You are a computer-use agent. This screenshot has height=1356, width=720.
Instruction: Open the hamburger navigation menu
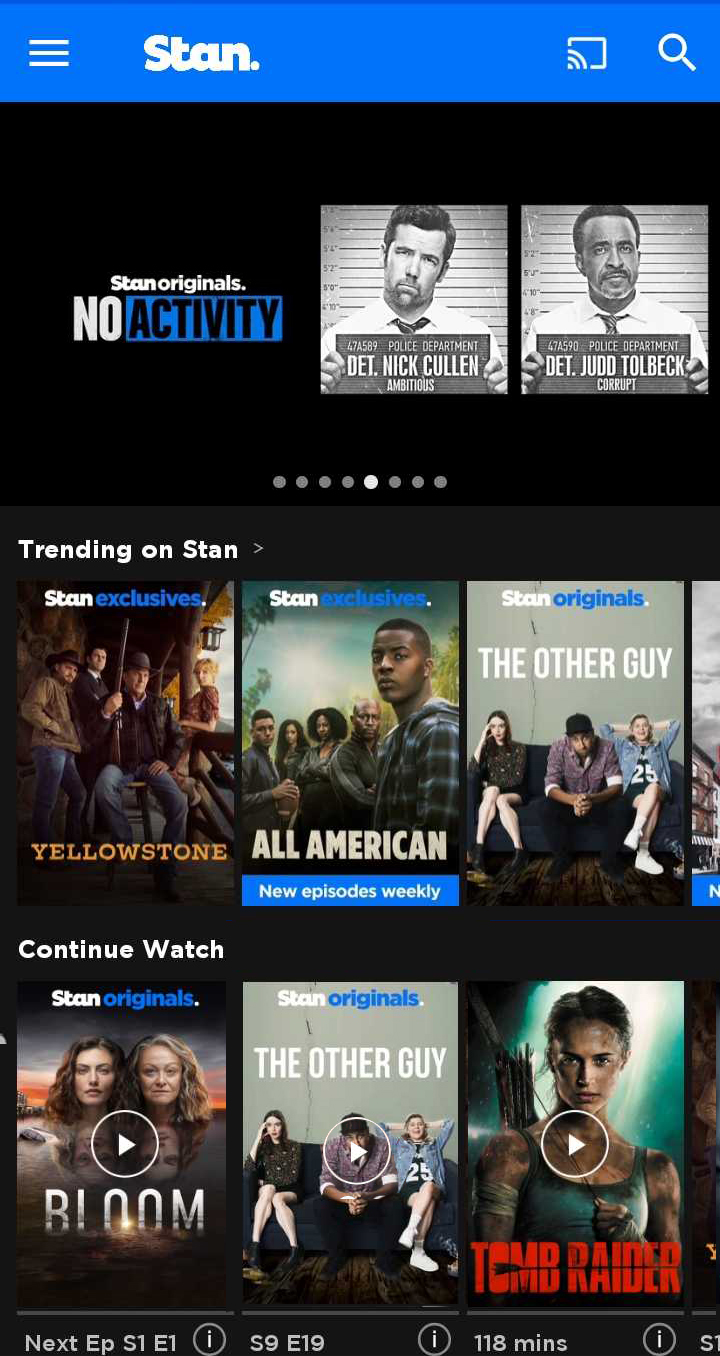(x=49, y=53)
